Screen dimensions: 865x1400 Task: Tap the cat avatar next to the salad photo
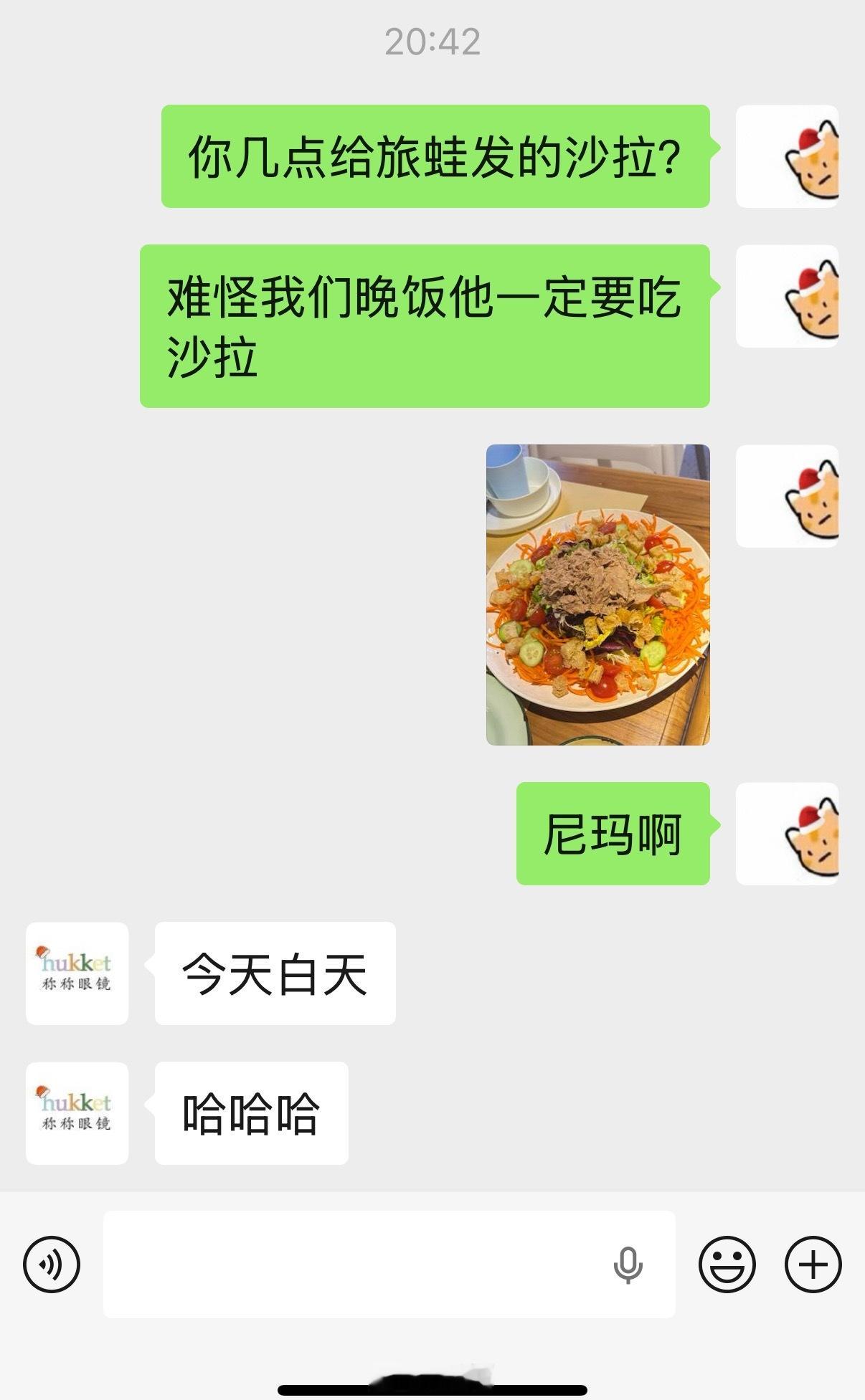(x=790, y=497)
